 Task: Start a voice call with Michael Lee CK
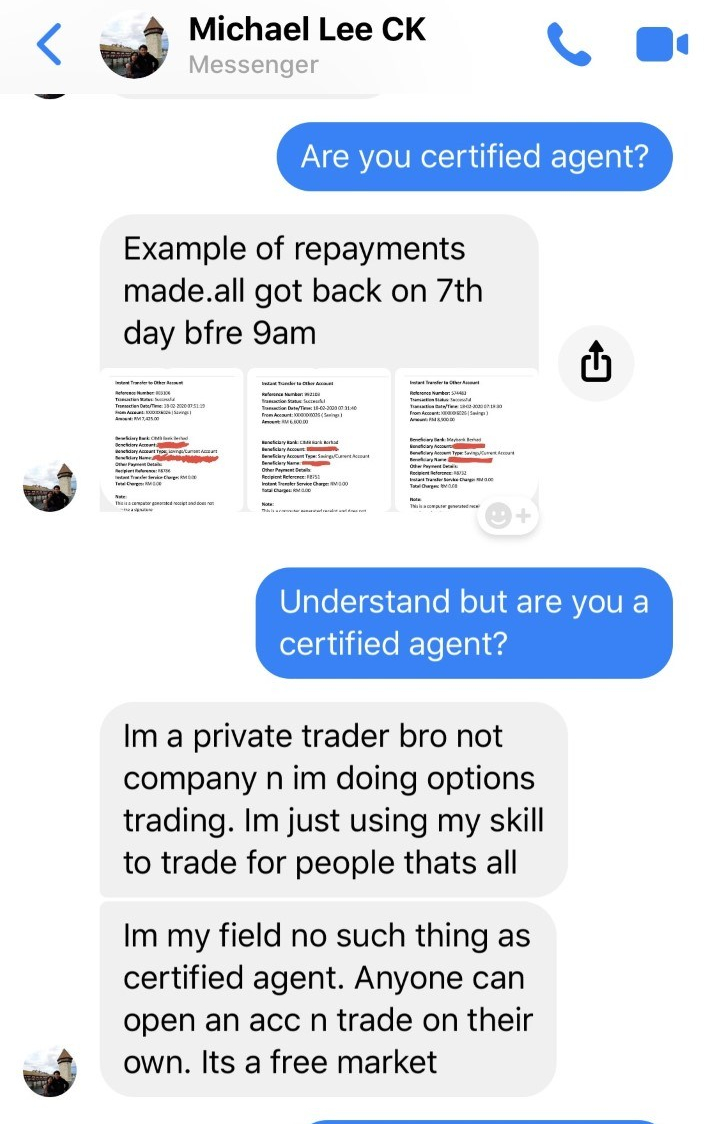[x=569, y=44]
